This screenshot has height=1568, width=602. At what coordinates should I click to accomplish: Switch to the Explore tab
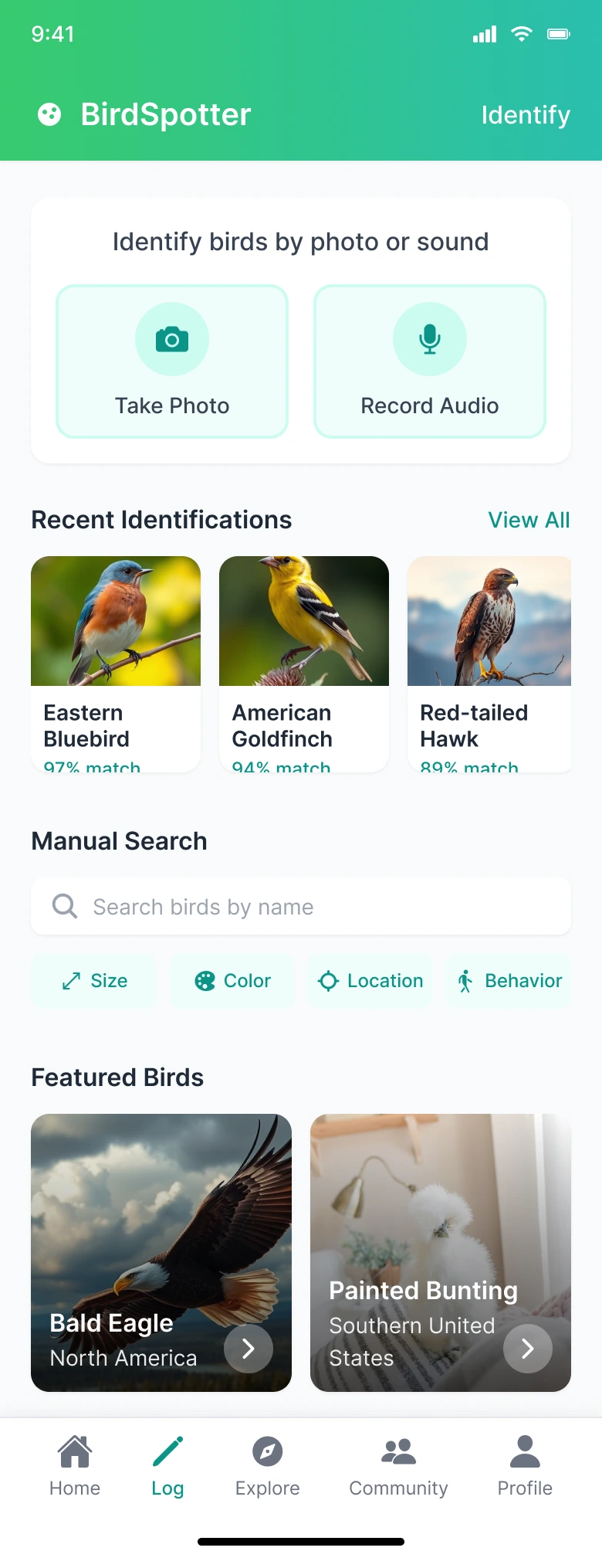[267, 1466]
